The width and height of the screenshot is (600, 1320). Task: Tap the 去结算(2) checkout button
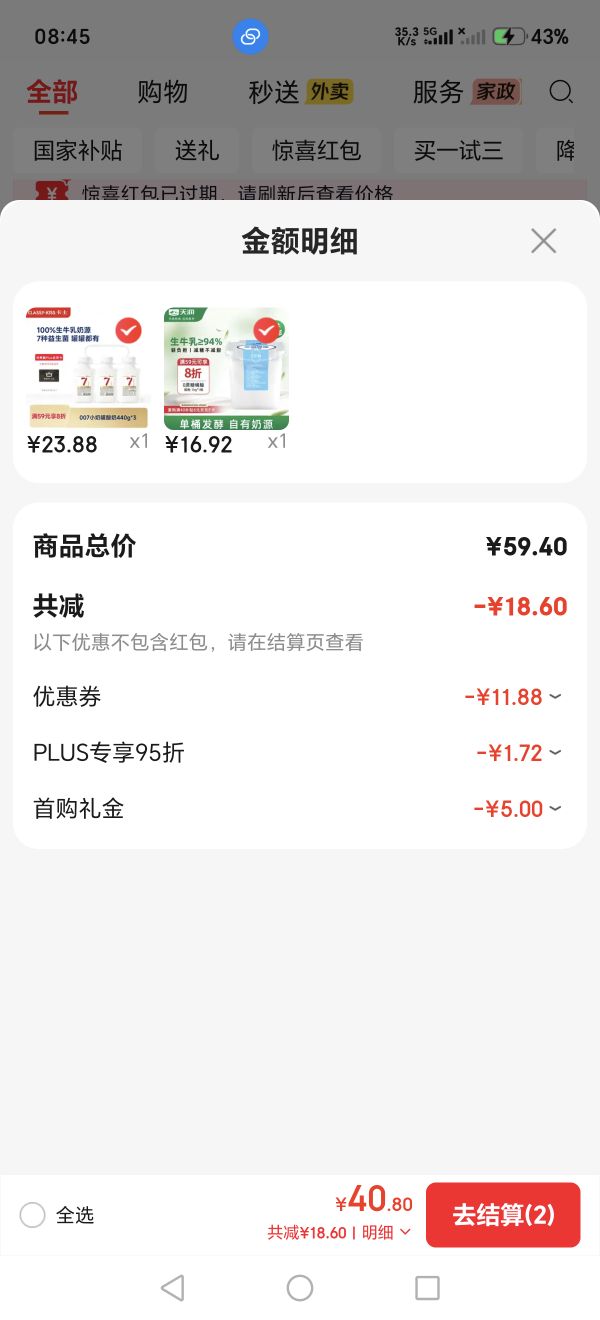(503, 1215)
